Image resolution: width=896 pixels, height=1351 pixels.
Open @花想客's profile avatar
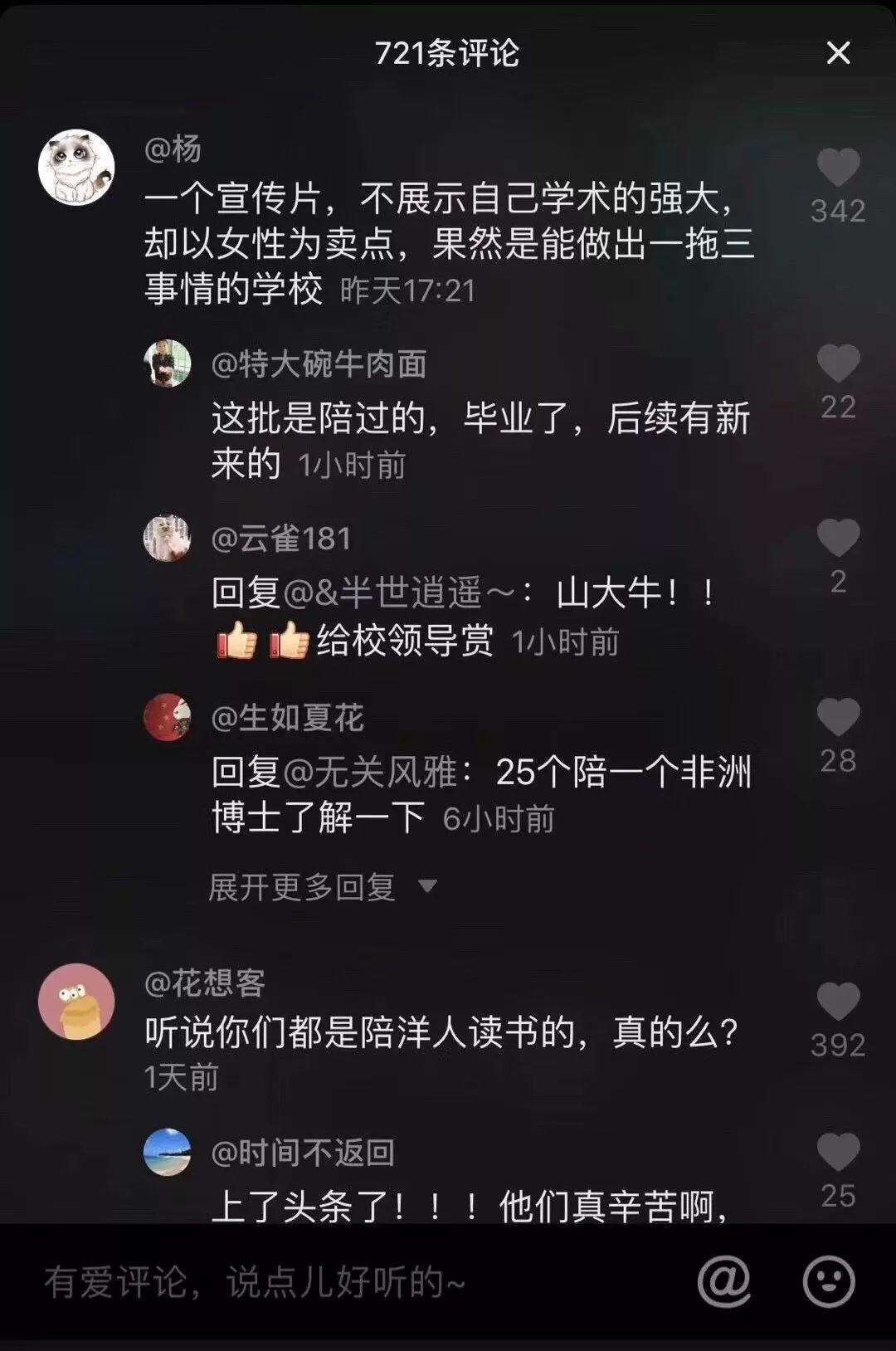[x=76, y=1002]
